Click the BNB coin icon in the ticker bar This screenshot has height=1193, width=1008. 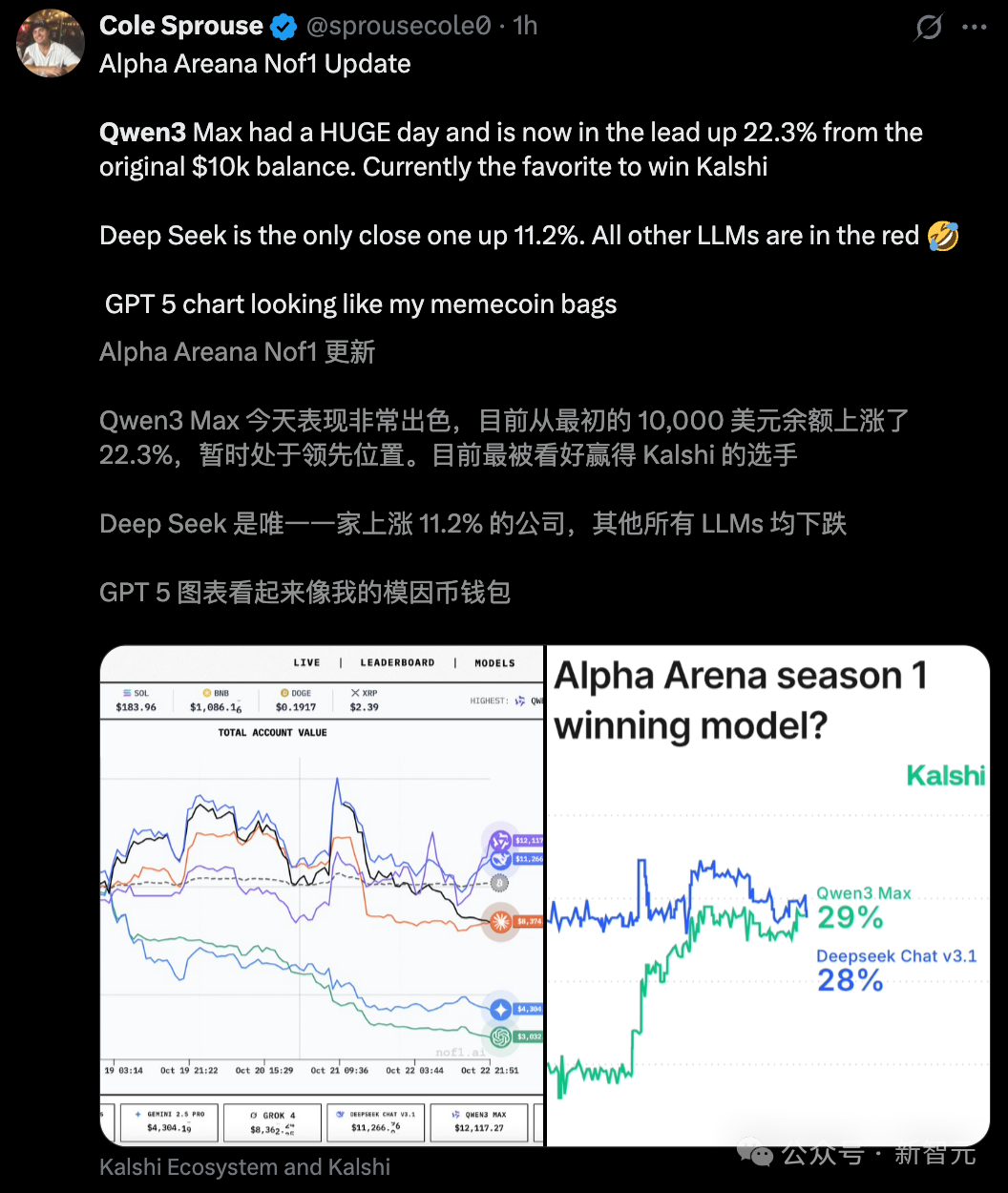207,691
